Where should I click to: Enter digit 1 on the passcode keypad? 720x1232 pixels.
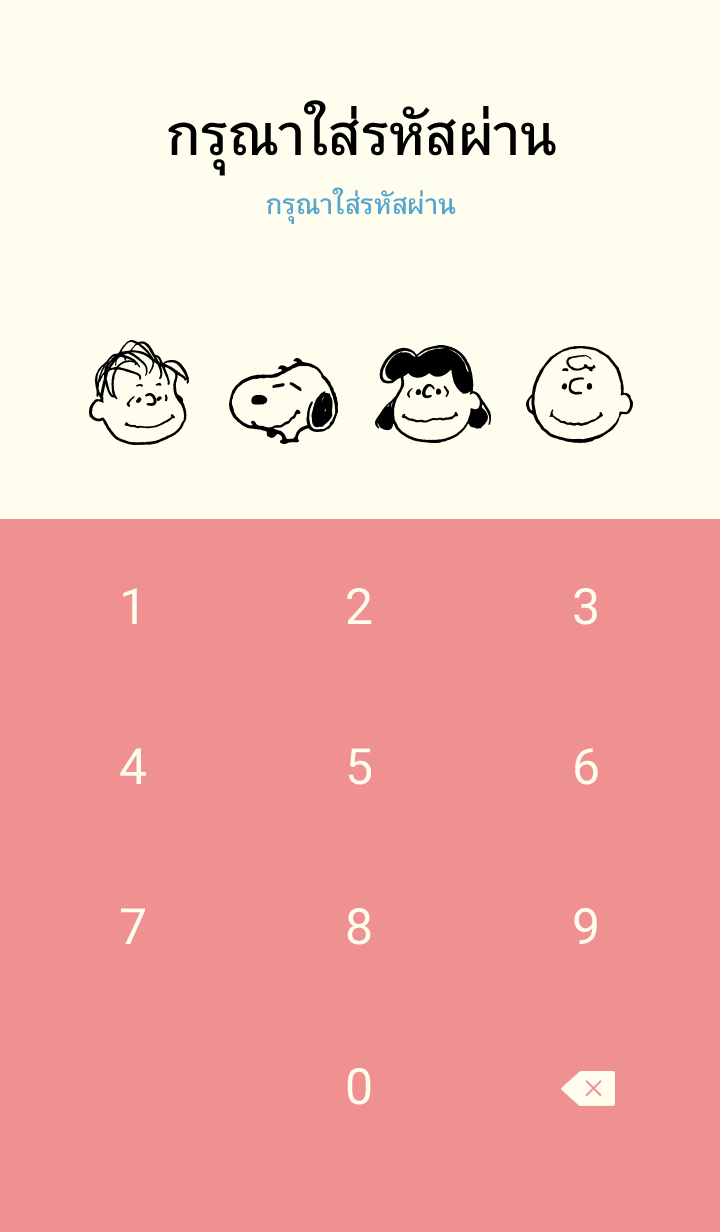pyautogui.click(x=132, y=607)
